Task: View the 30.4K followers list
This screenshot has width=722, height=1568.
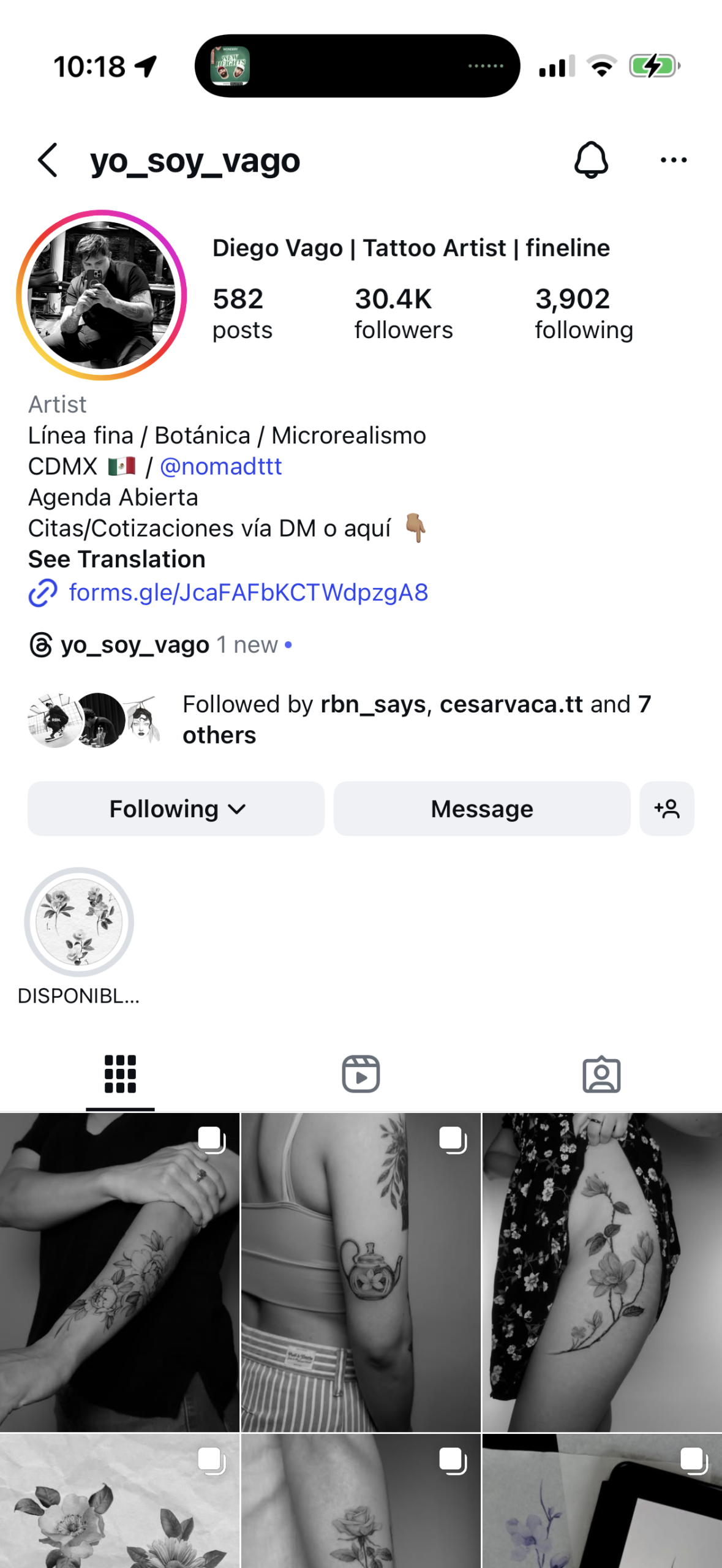Action: 404,314
